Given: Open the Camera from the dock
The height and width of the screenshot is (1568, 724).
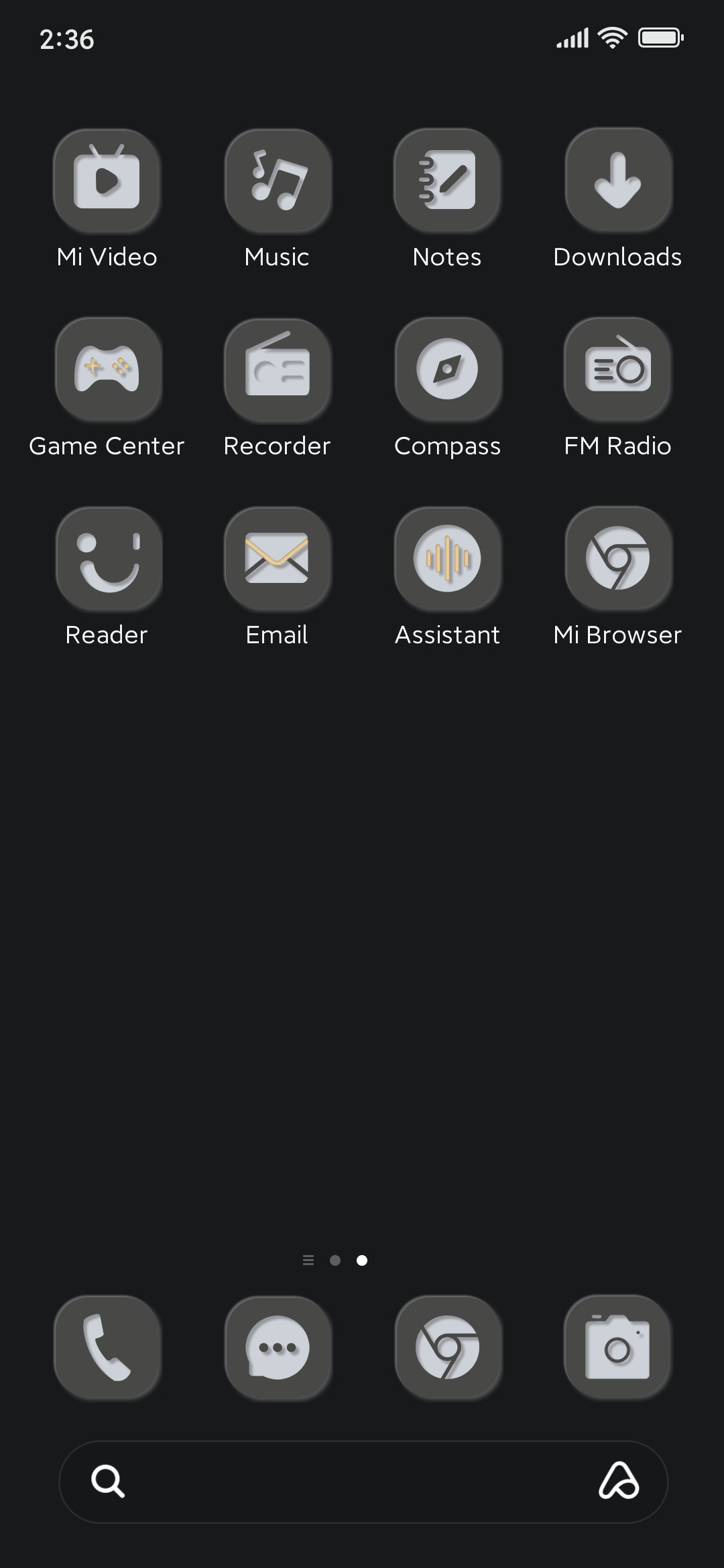Looking at the screenshot, I should [x=618, y=1348].
